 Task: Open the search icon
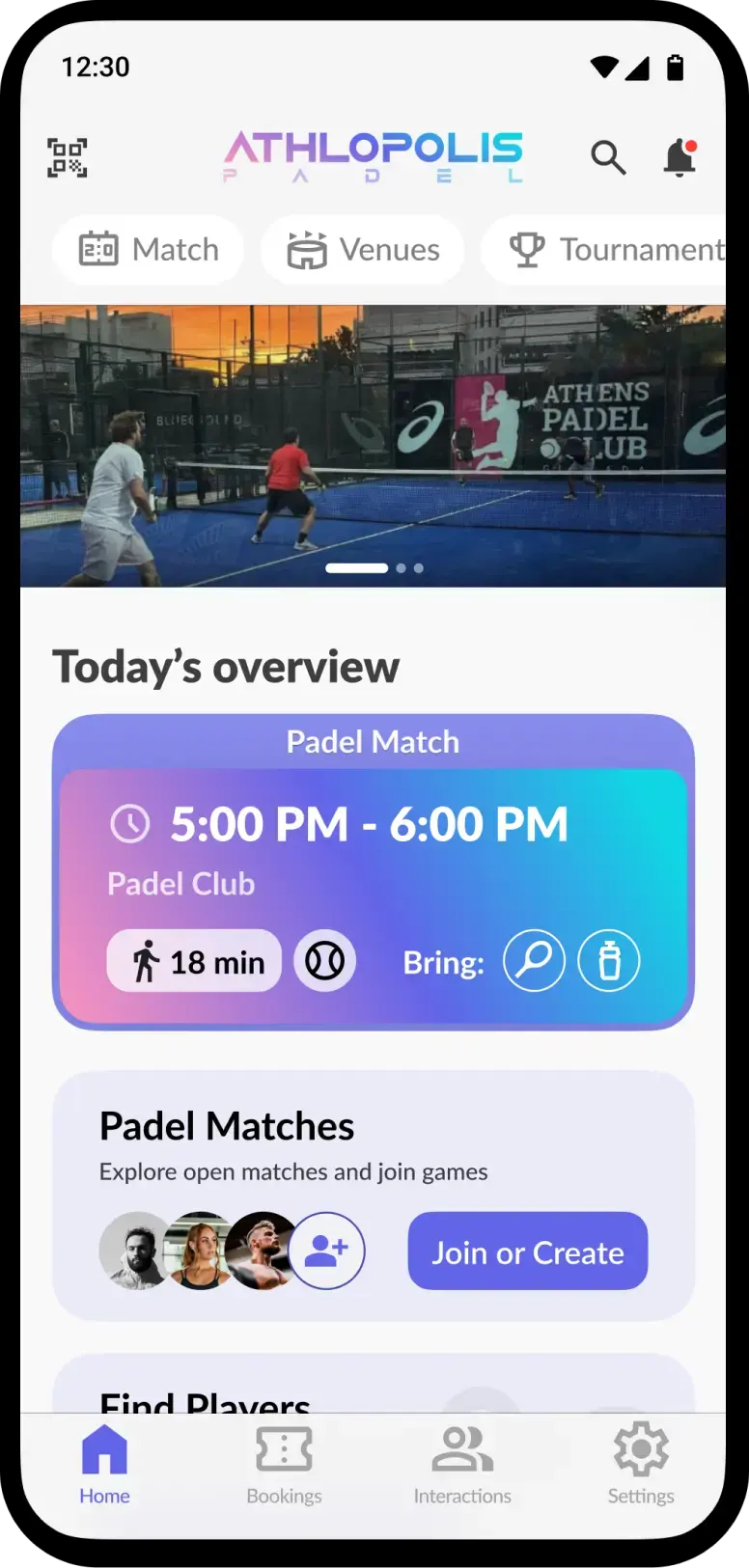(x=608, y=156)
